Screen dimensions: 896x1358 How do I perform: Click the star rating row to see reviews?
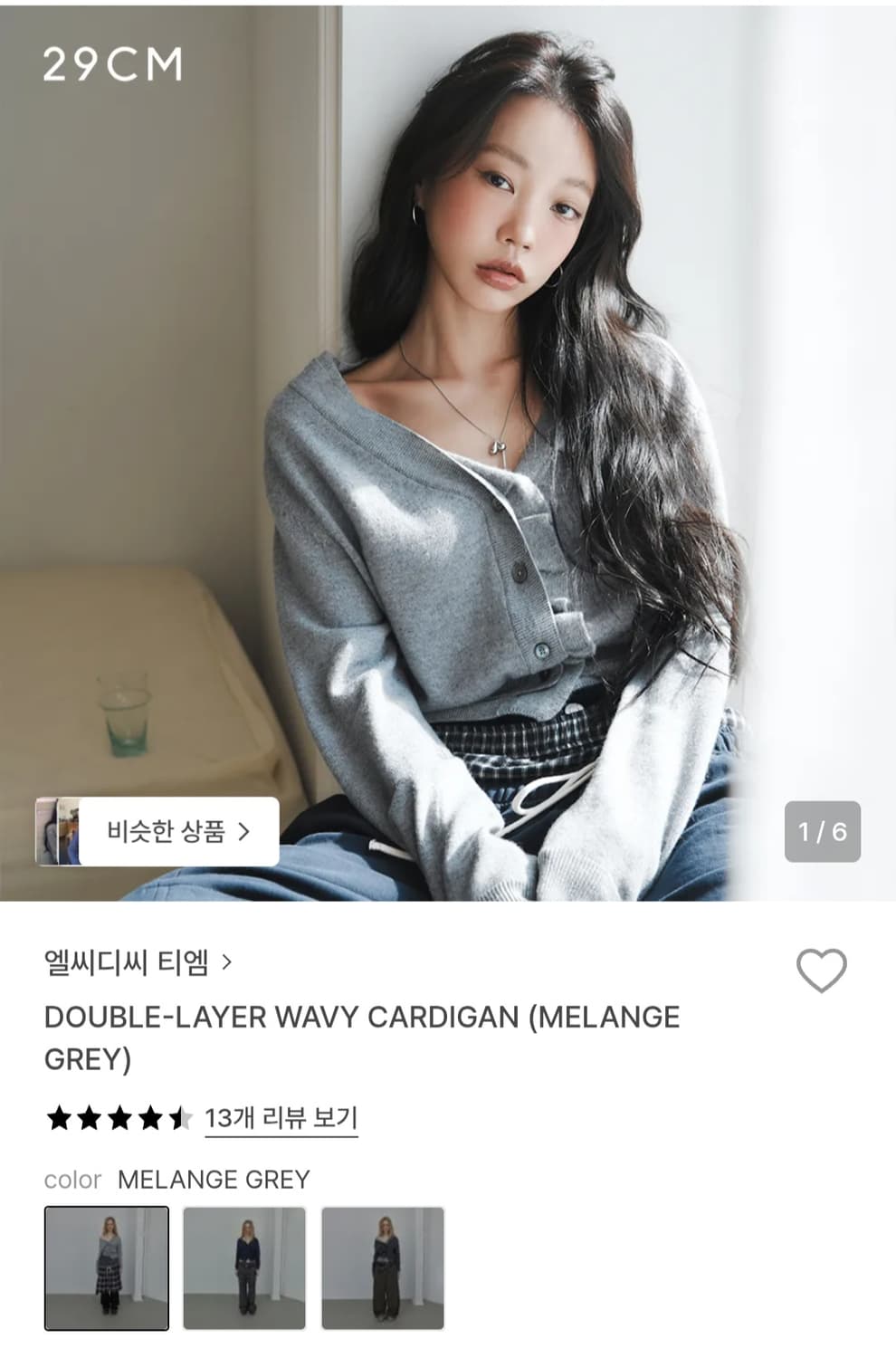(x=118, y=1116)
